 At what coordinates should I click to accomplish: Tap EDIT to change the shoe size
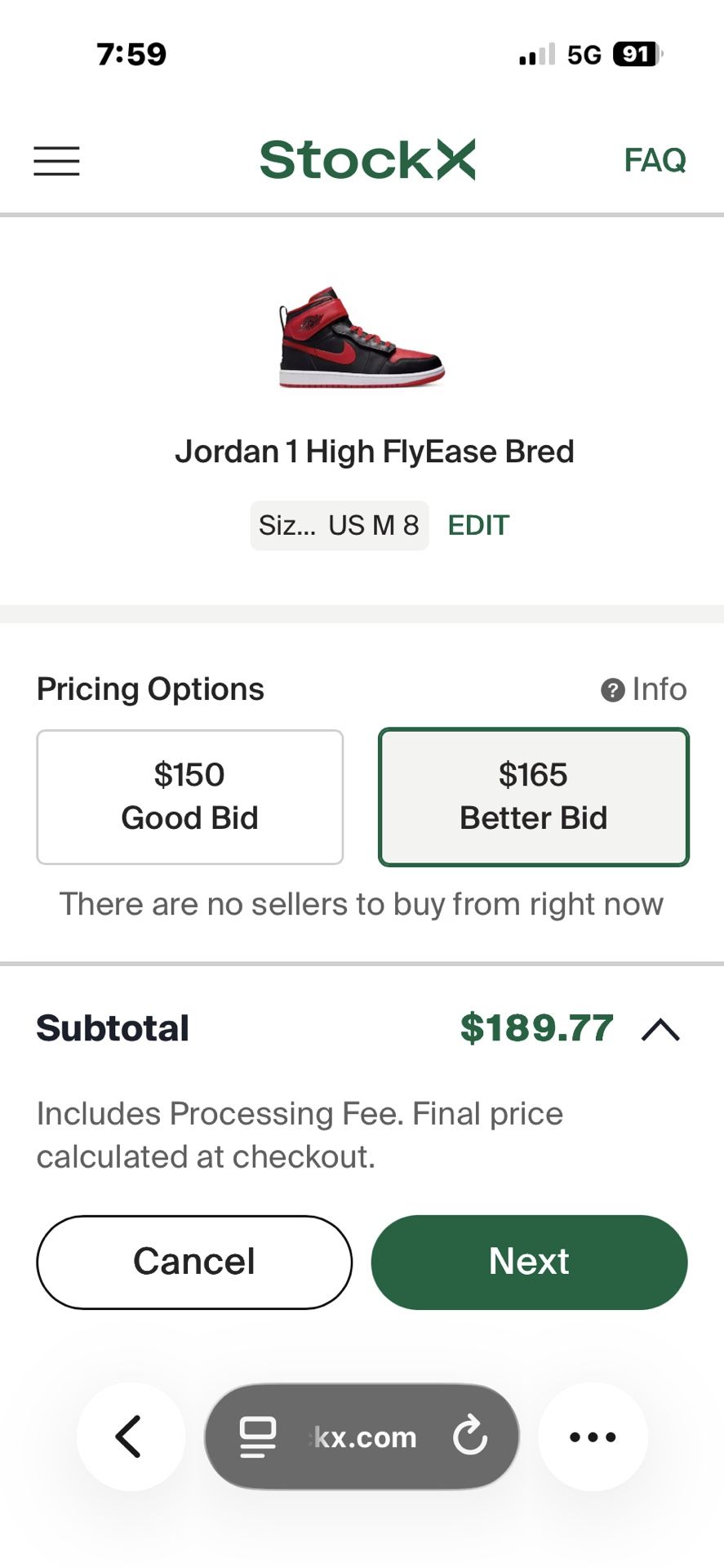pyautogui.click(x=477, y=525)
